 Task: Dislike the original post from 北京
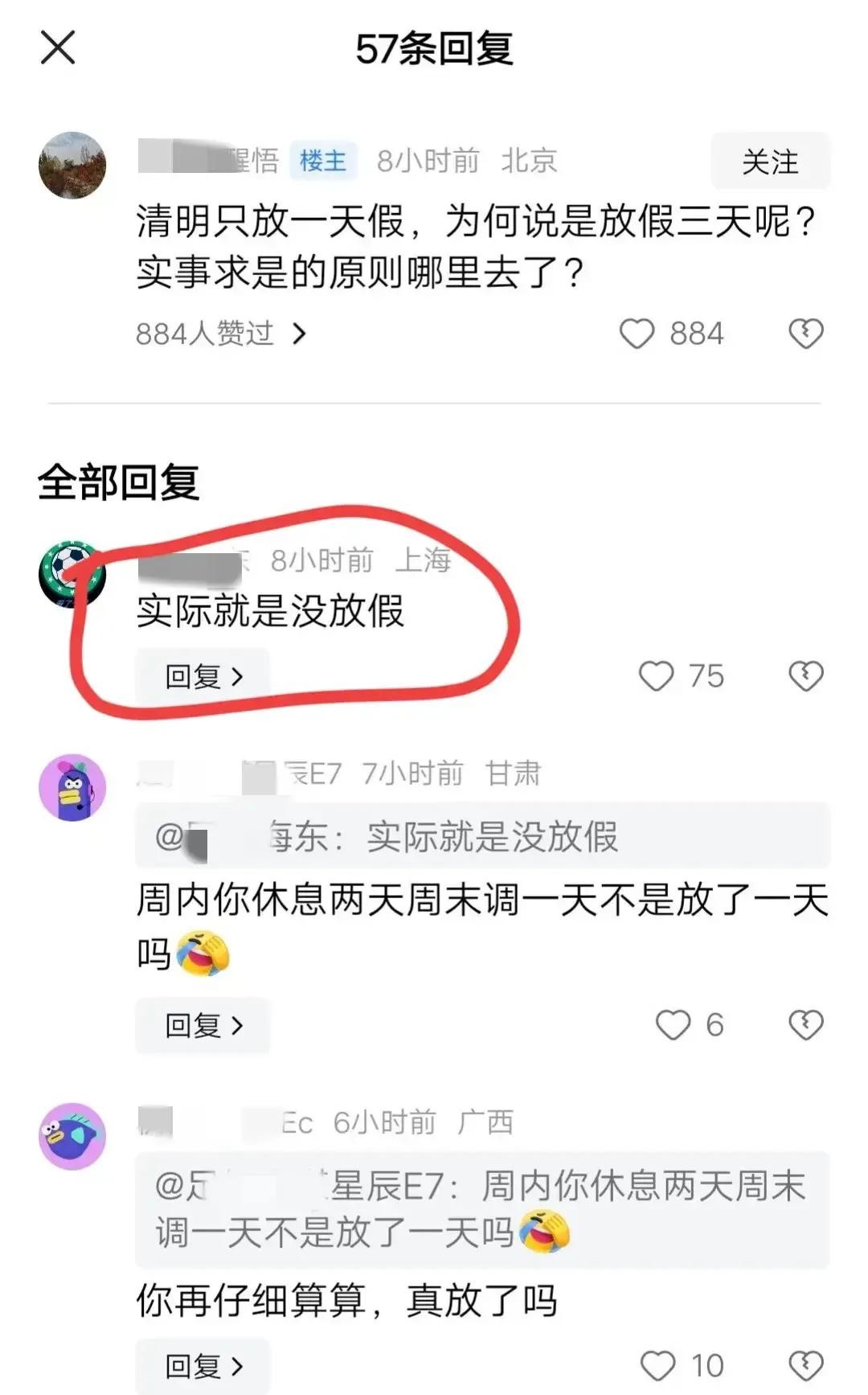coord(805,334)
